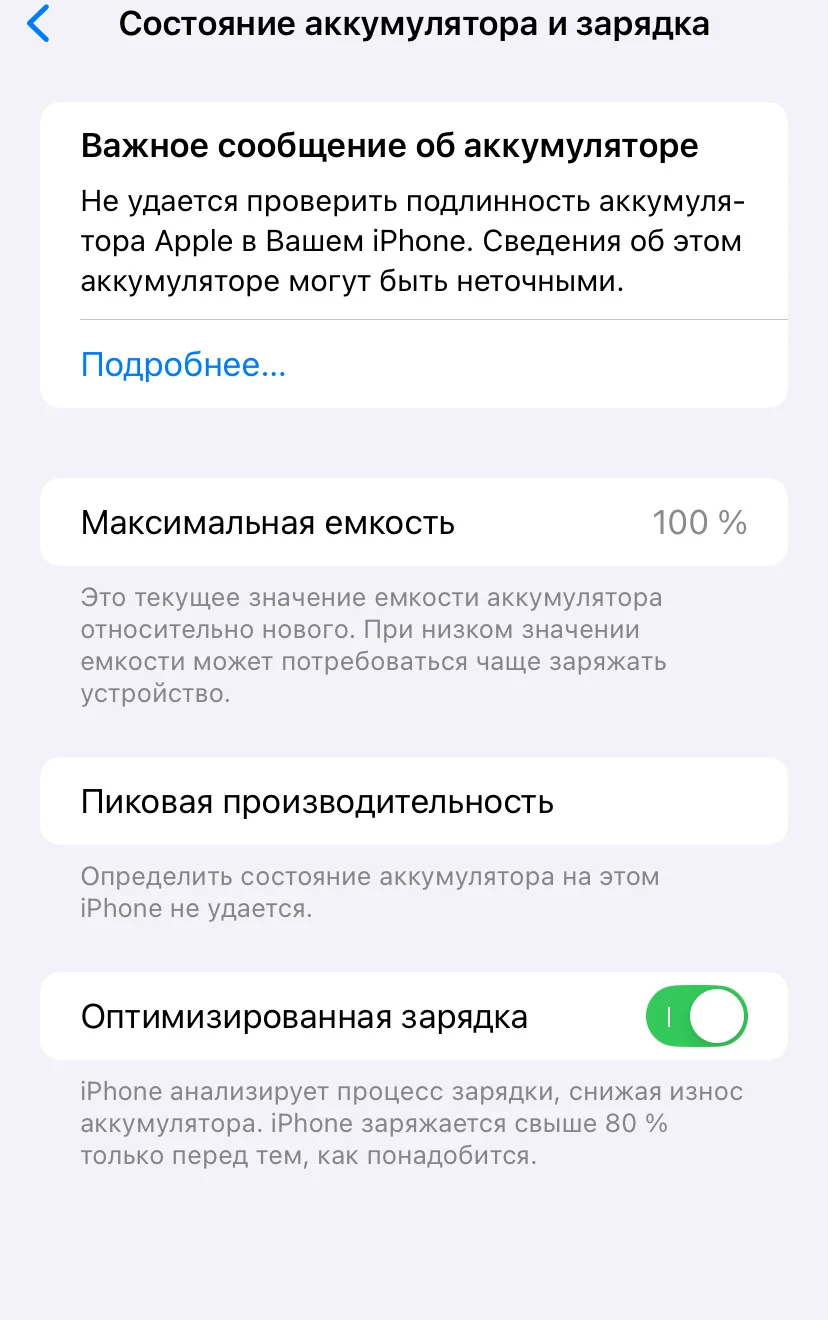
Task: Tap inside the Пиковая производительность card
Action: (413, 801)
